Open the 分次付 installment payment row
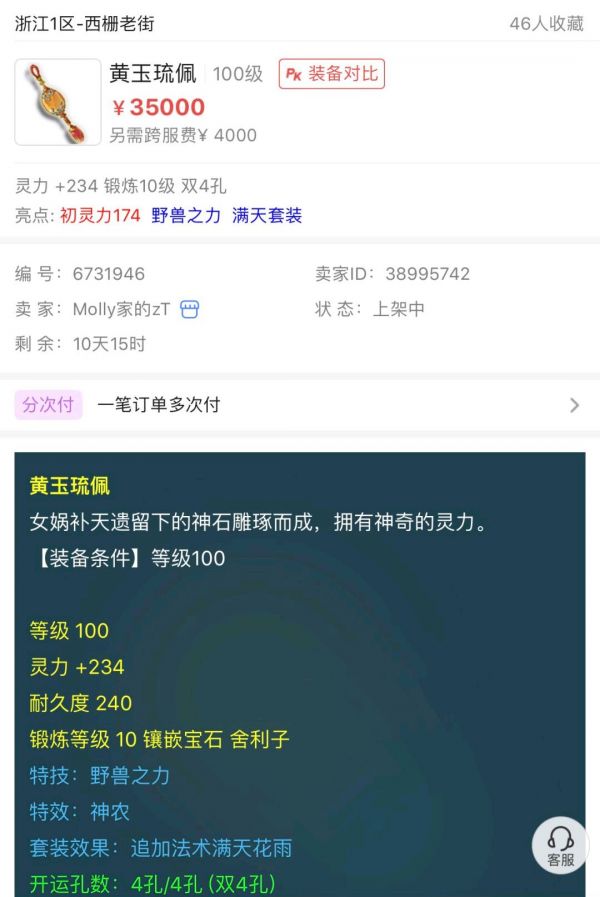Image resolution: width=600 pixels, height=897 pixels. tap(300, 405)
